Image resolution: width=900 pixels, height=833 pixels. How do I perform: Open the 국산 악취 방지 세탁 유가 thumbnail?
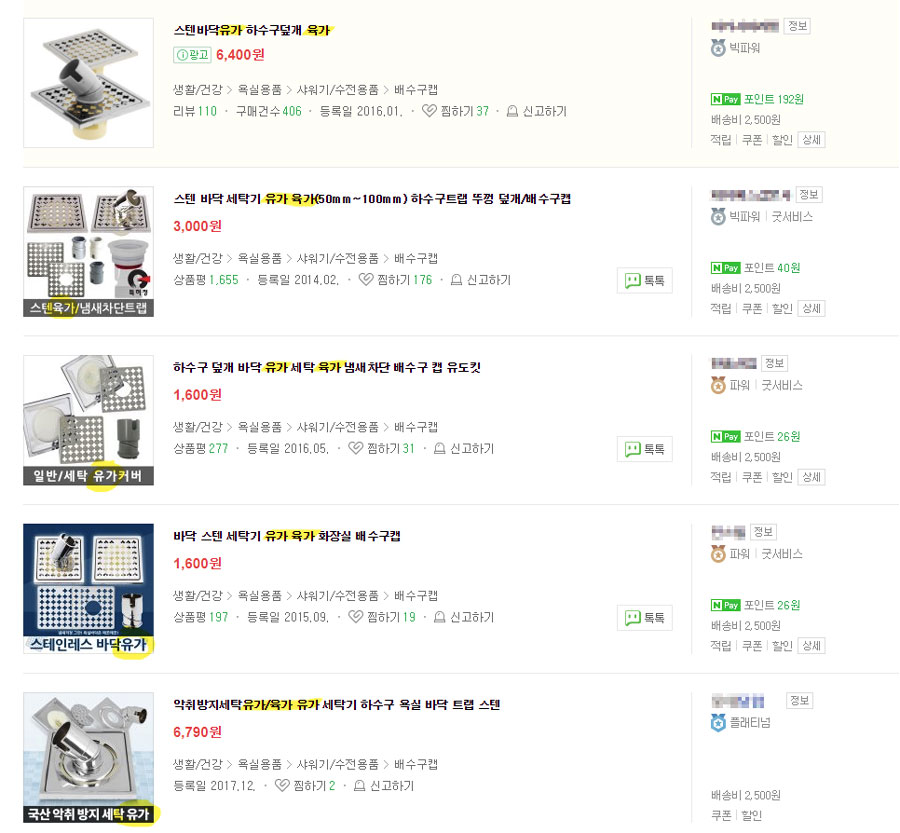pos(88,757)
